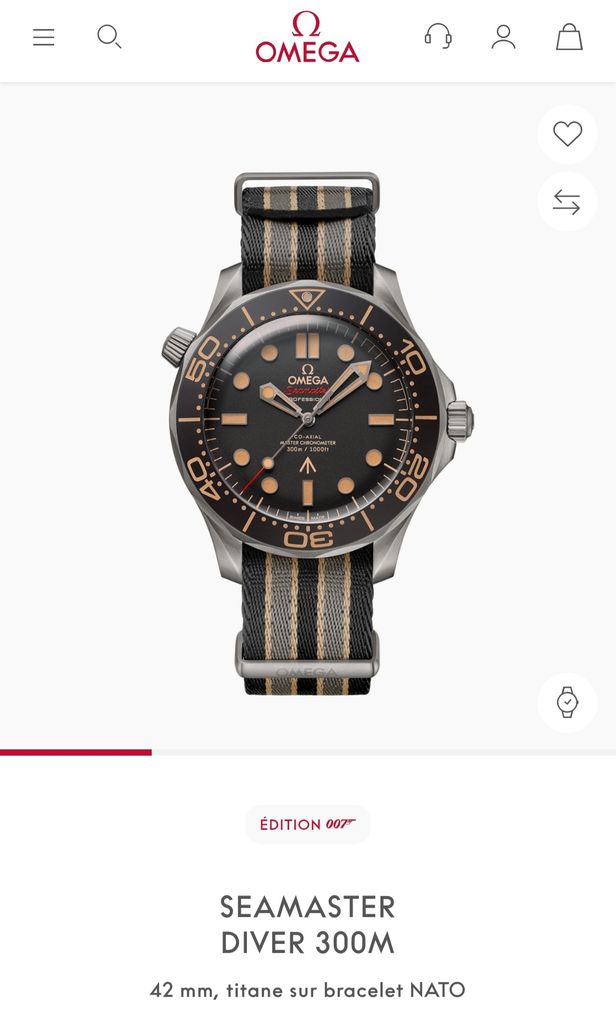Viewport: 616px width, 1024px height.
Task: Compare this watch using arrows icon
Action: point(567,203)
